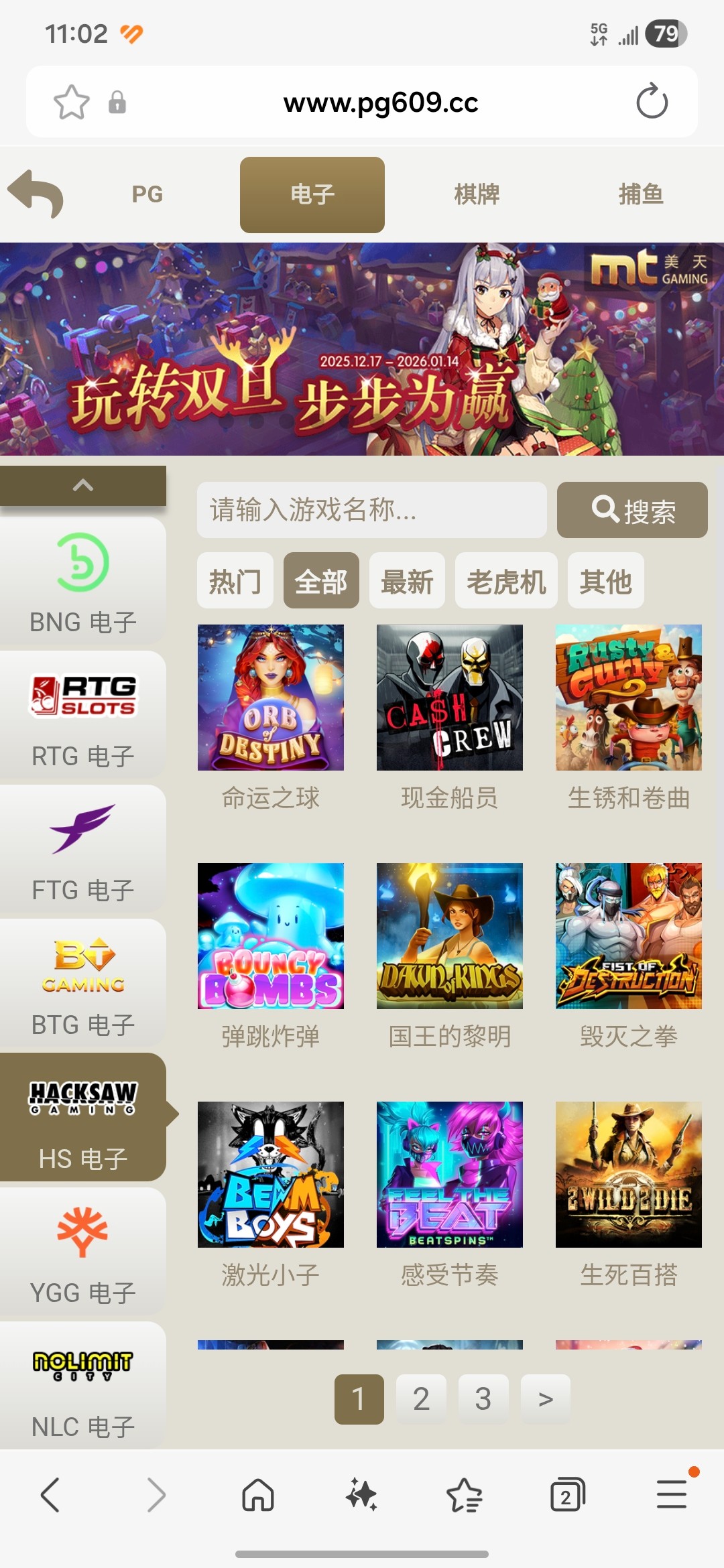Image resolution: width=724 pixels, height=1568 pixels.
Task: Collapse the provider list with the up chevron
Action: click(x=83, y=485)
